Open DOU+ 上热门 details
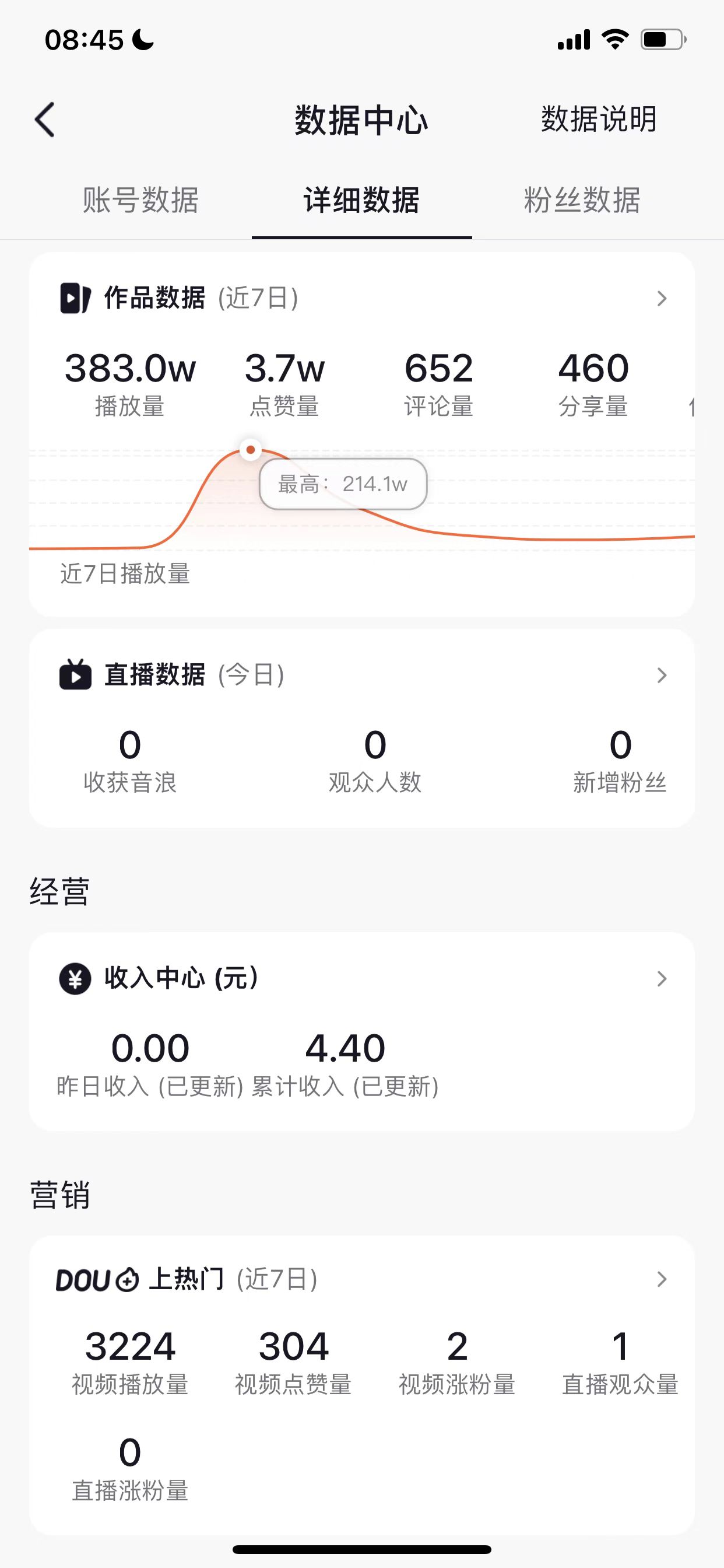Image resolution: width=724 pixels, height=1568 pixels. pyautogui.click(x=661, y=1279)
